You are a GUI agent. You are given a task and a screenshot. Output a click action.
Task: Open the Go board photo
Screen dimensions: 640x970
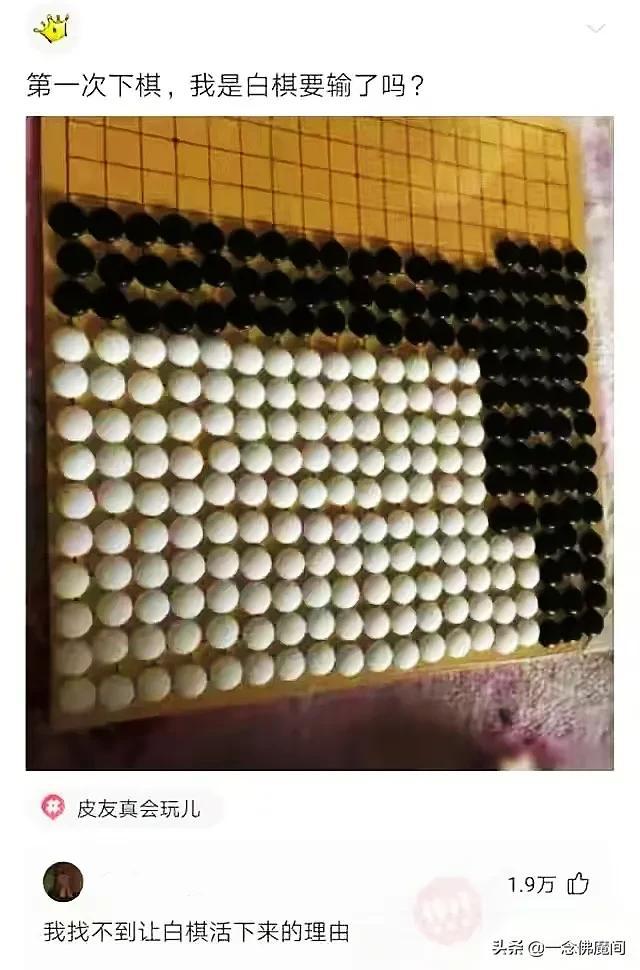tap(319, 440)
